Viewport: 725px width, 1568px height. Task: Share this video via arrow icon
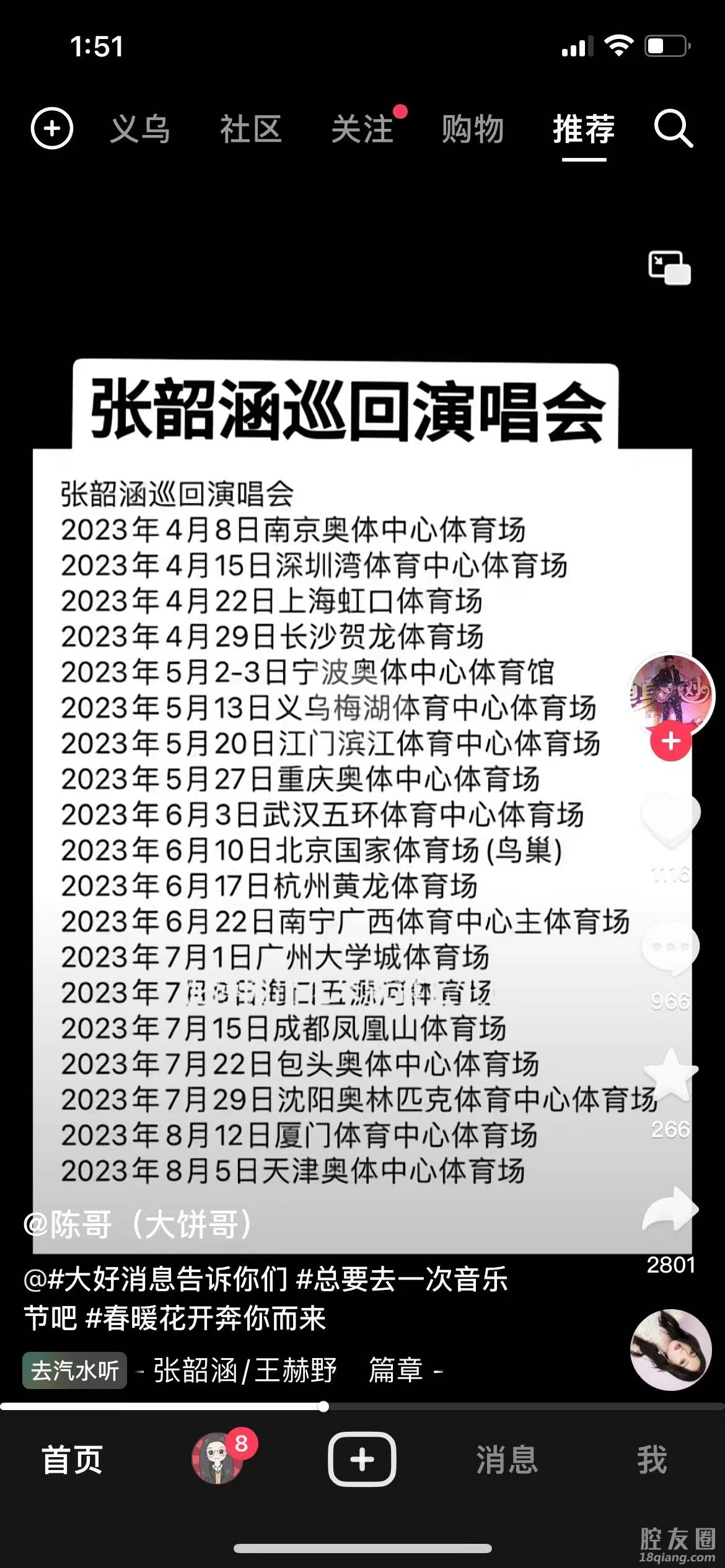pos(670,1209)
